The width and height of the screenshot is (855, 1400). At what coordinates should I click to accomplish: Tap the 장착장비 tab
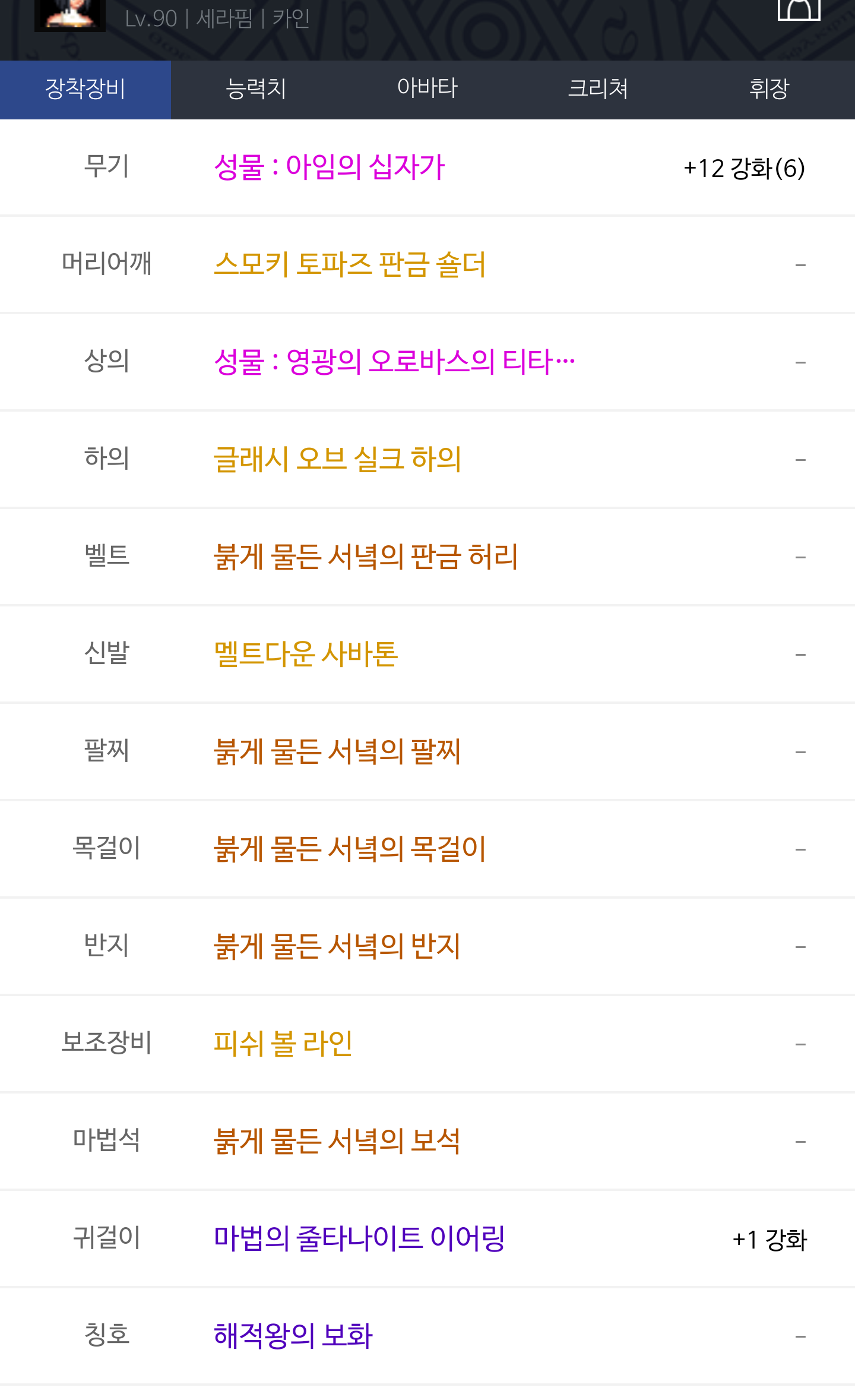coord(85,89)
